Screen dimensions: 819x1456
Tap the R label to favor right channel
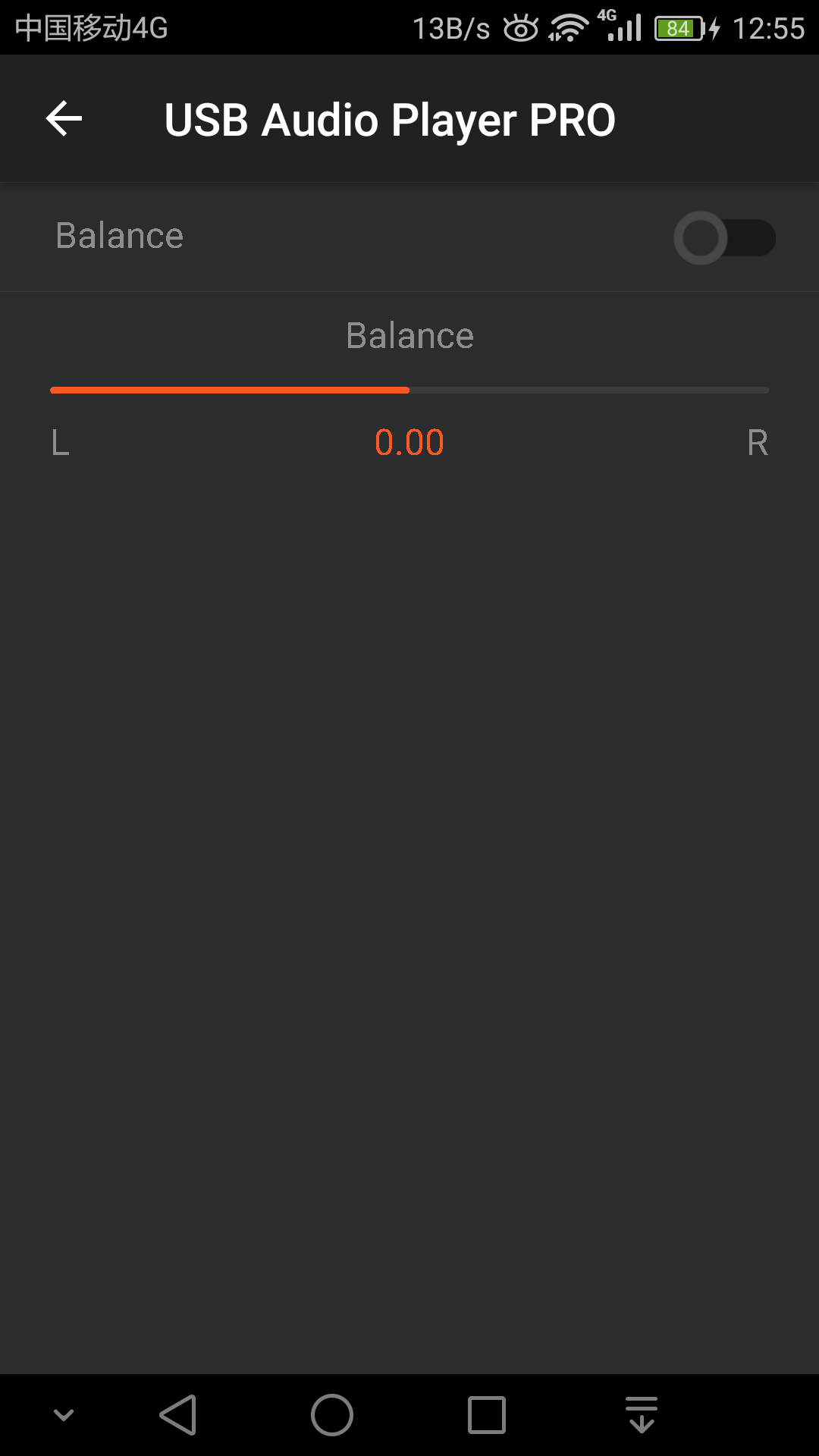pyautogui.click(x=756, y=444)
